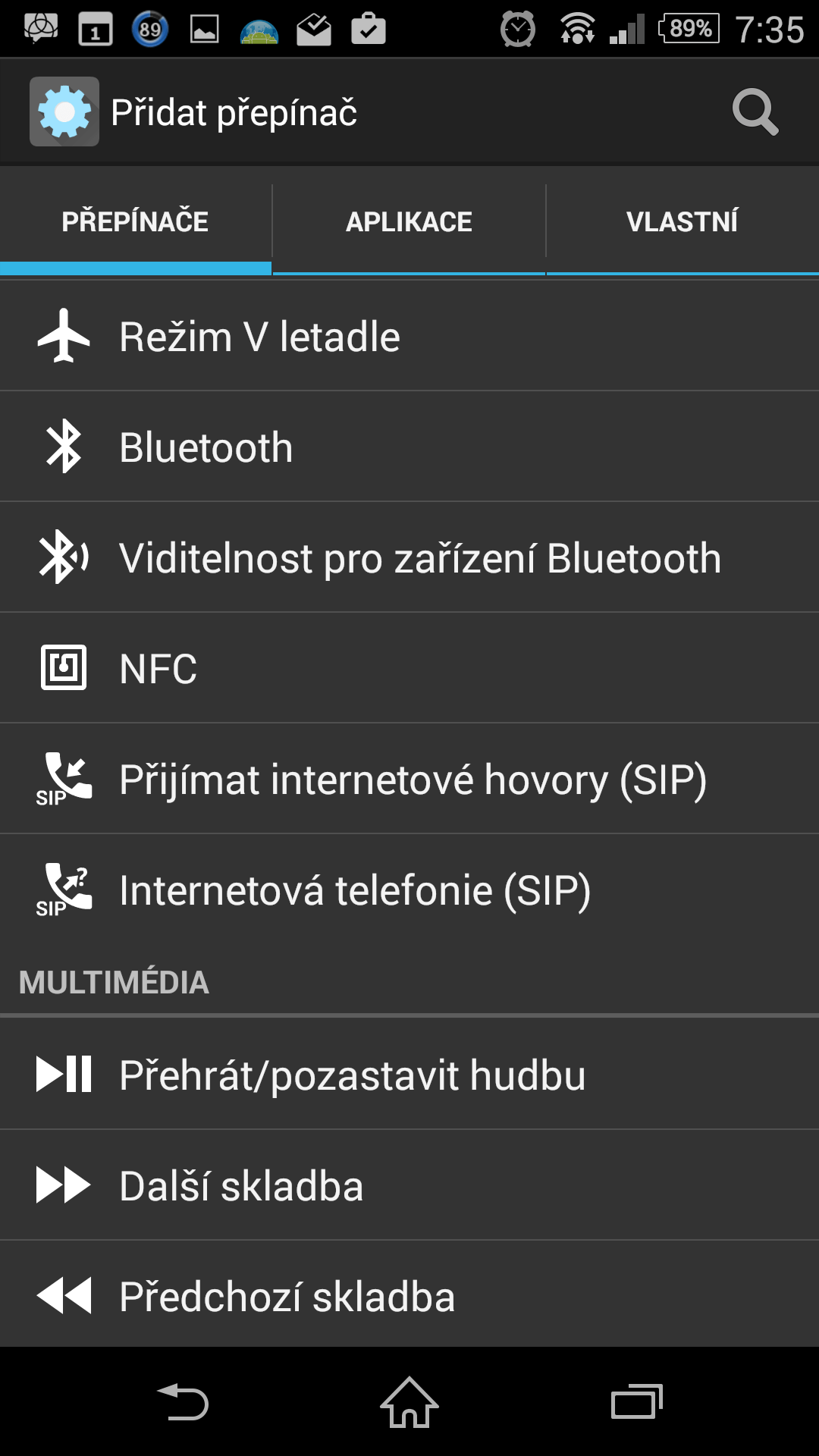Choose Předchozí skladba entry
Screen dimensions: 819x1456
click(x=409, y=1294)
